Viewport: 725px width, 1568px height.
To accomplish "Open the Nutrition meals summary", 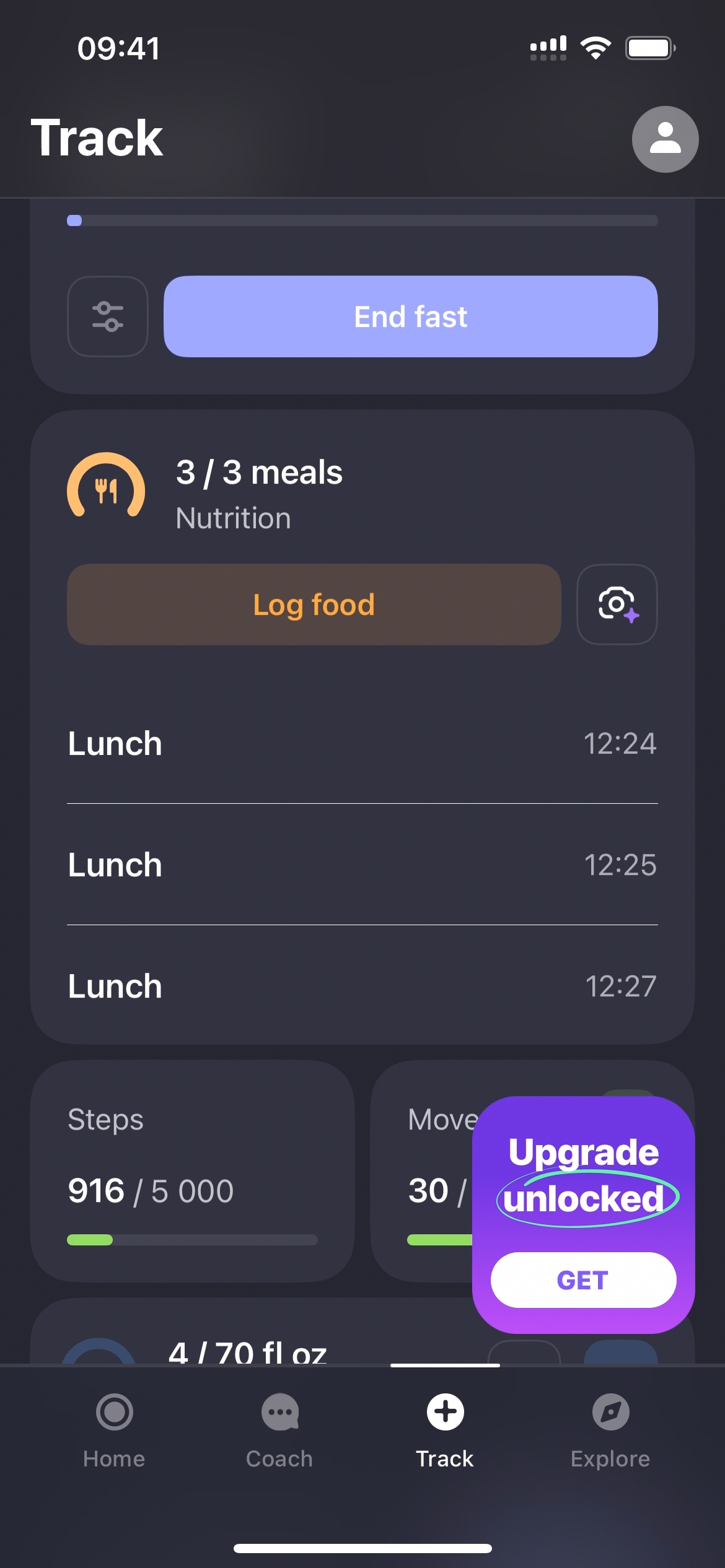I will point(259,494).
